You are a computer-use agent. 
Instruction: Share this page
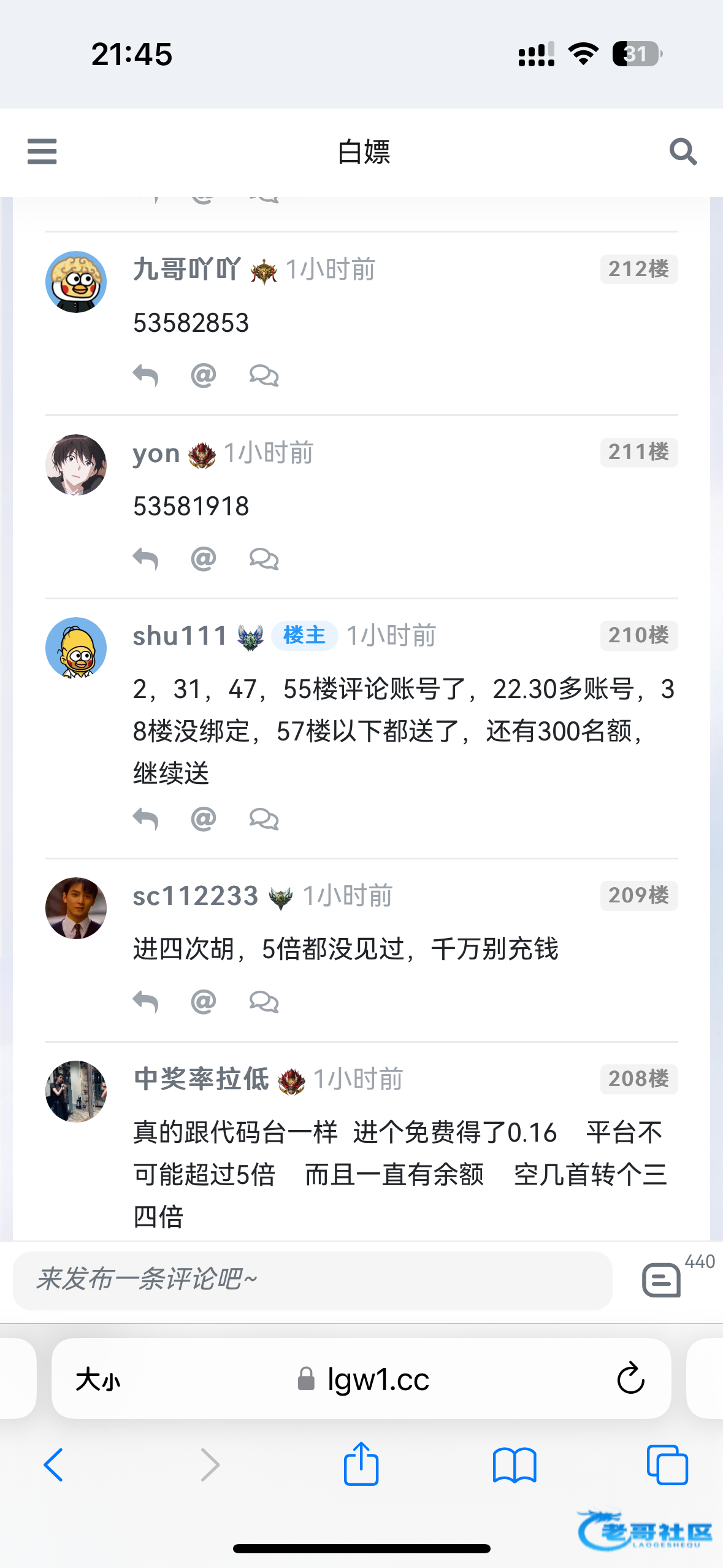coord(361,1464)
